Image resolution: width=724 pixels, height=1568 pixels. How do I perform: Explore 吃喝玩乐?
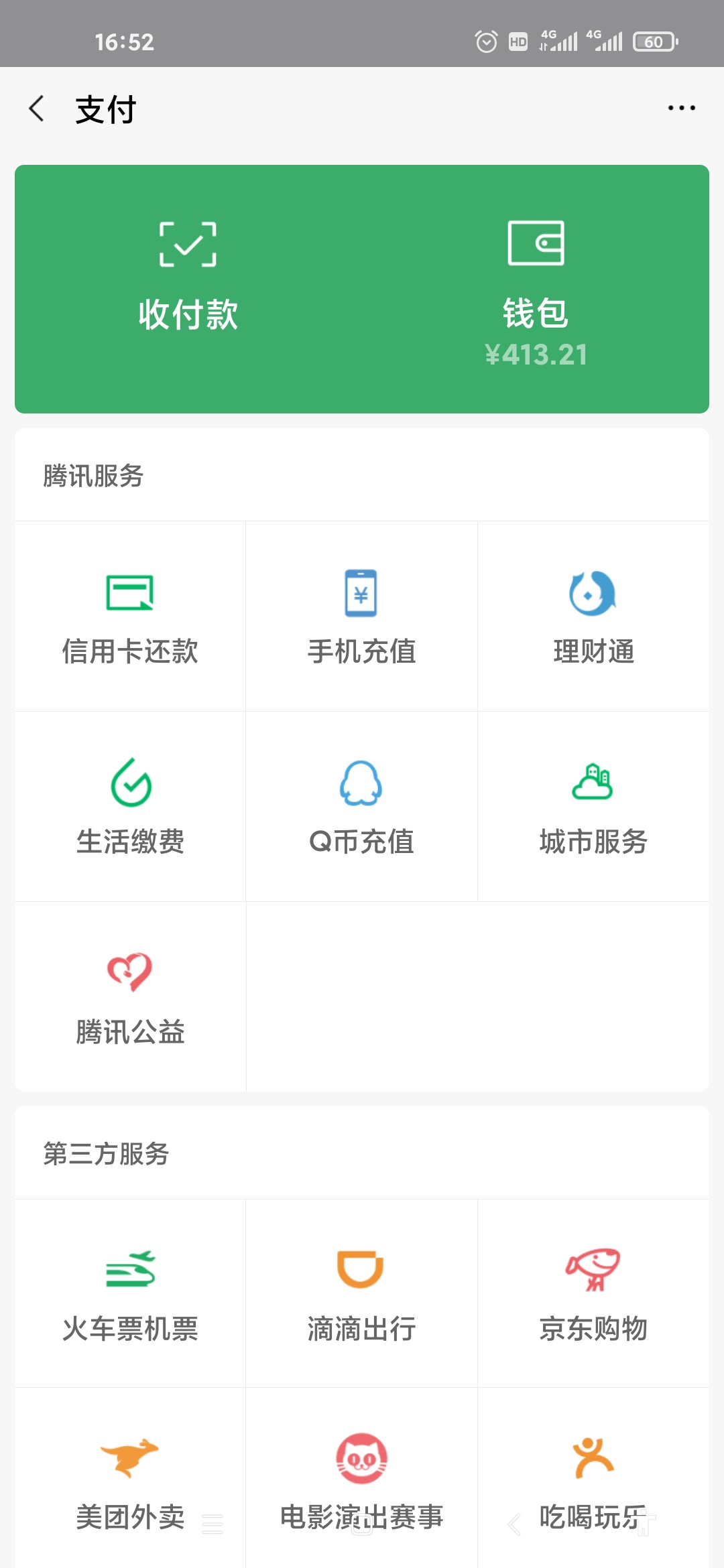coord(593,1479)
